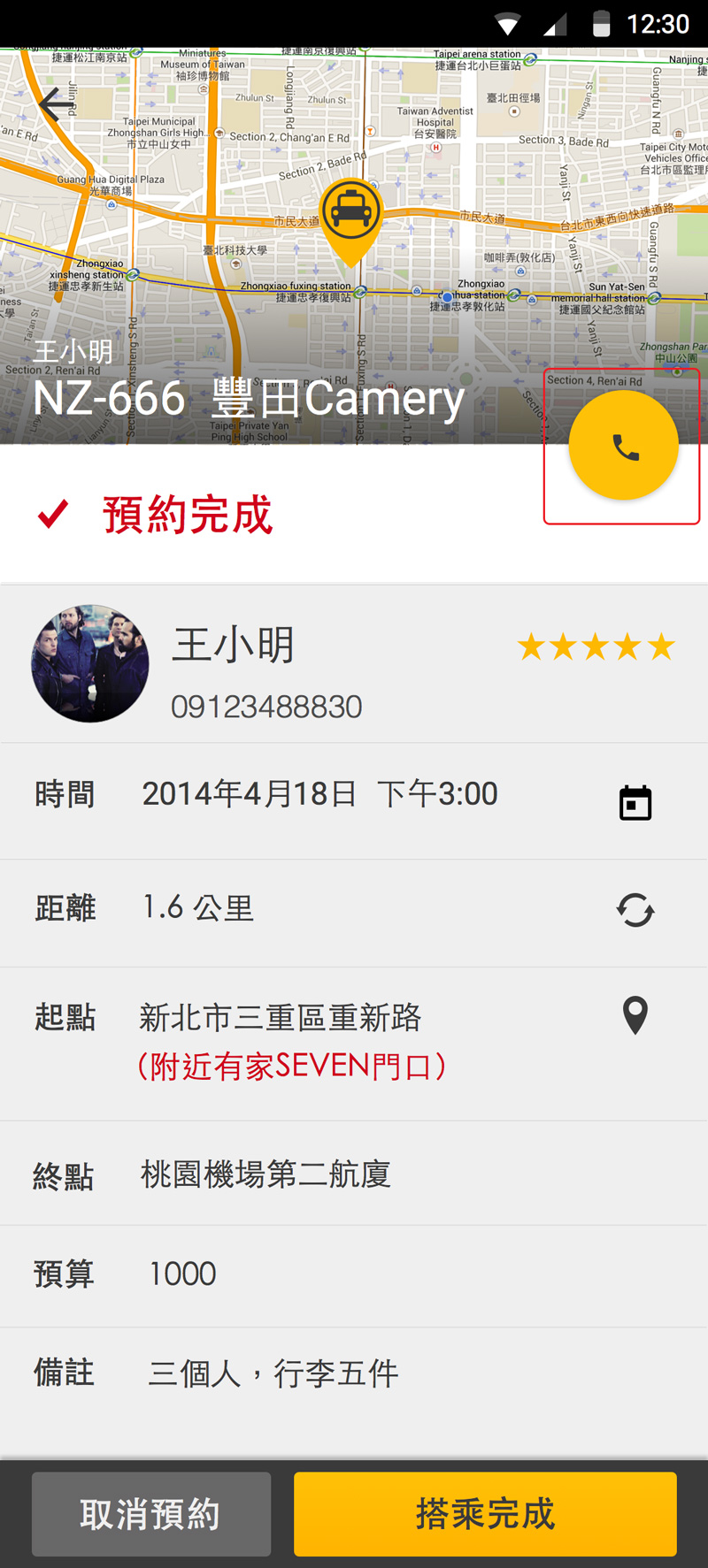This screenshot has width=708, height=1568.
Task: Open driver 王小明's profile photo
Action: pyautogui.click(x=90, y=663)
